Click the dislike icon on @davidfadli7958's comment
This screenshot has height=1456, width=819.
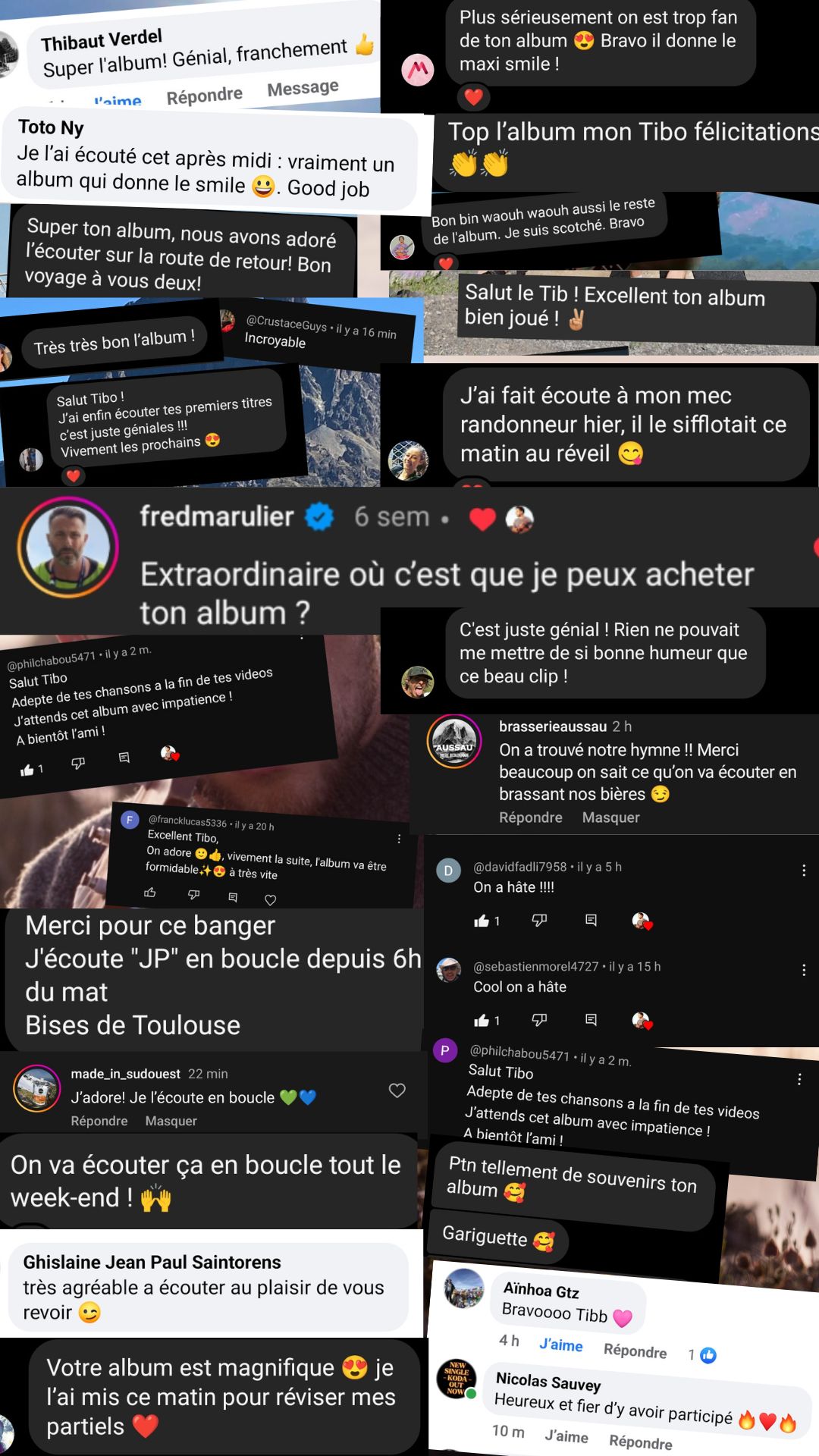540,921
